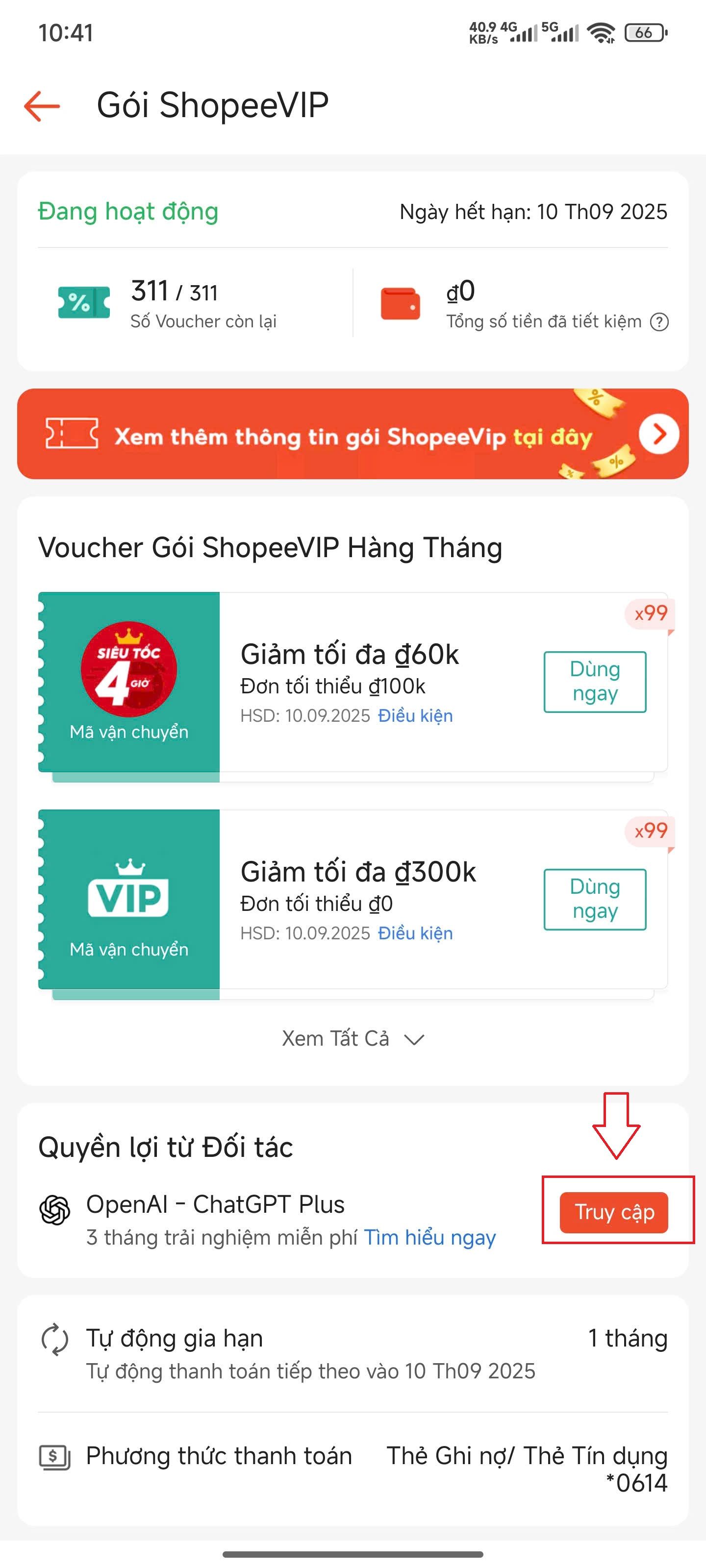Open Điều kiện for the đ300k voucher

(x=415, y=932)
